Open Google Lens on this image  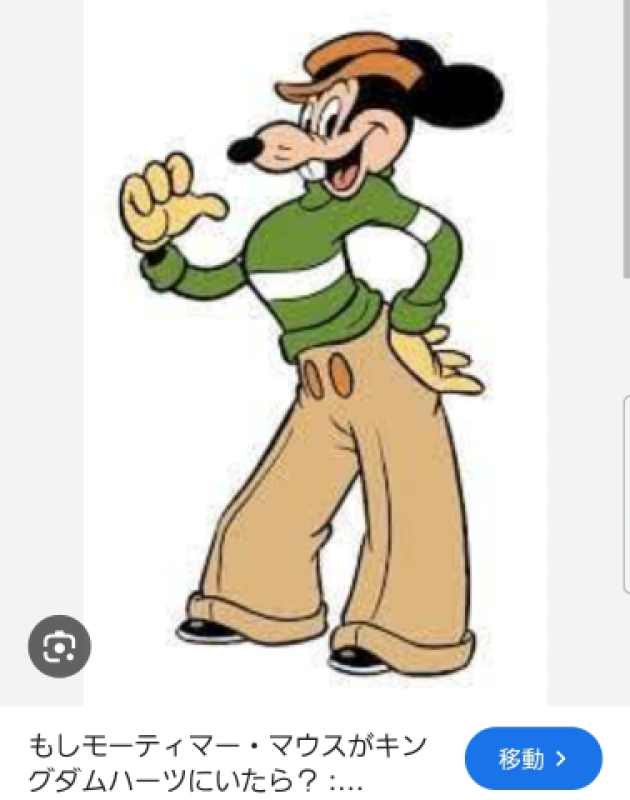(59, 647)
